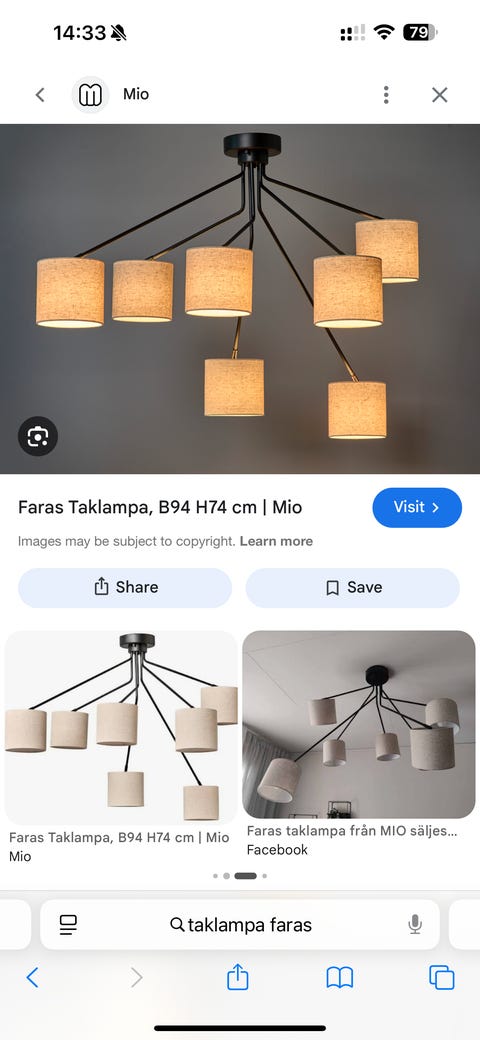Navigate back in Safari
The image size is (480, 1040).
(32, 978)
